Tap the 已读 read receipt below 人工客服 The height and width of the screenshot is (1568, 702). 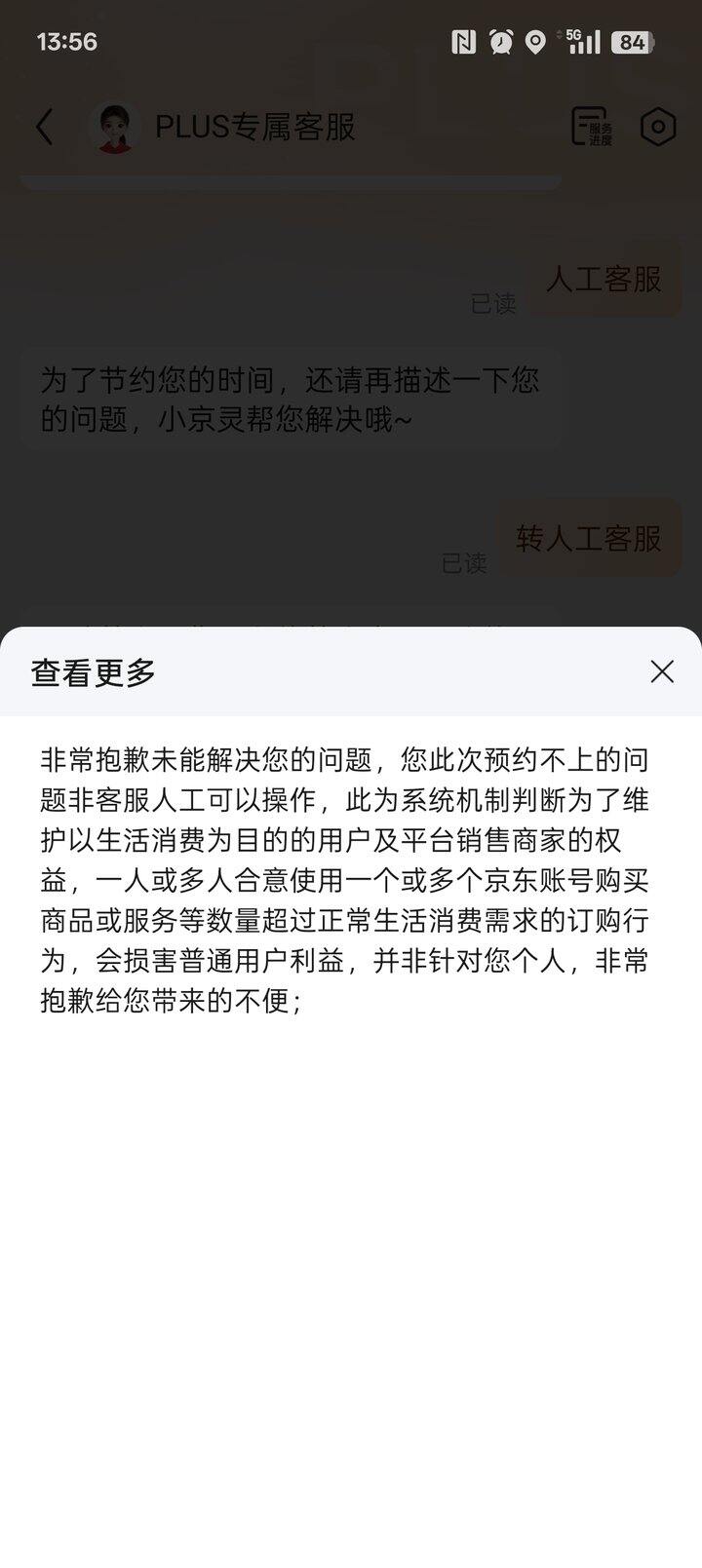(x=491, y=305)
